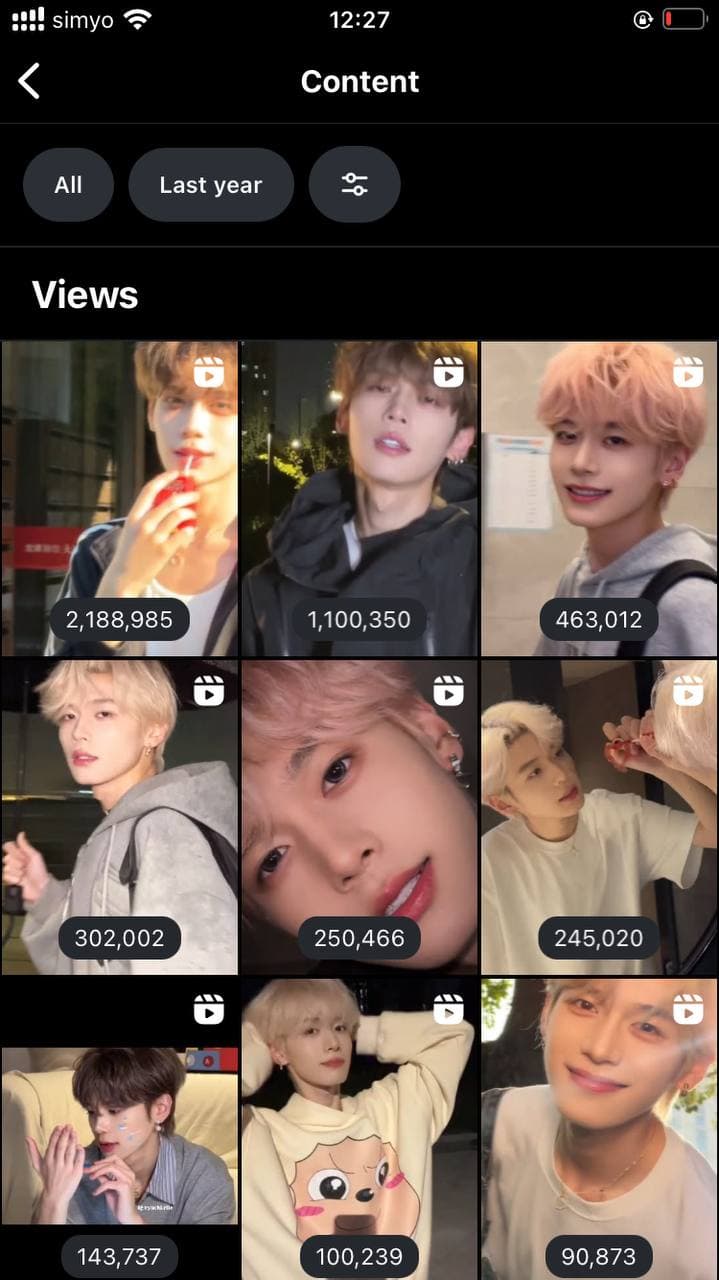719x1280 pixels.
Task: Open the reel with 90,873 views
Action: click(599, 1130)
